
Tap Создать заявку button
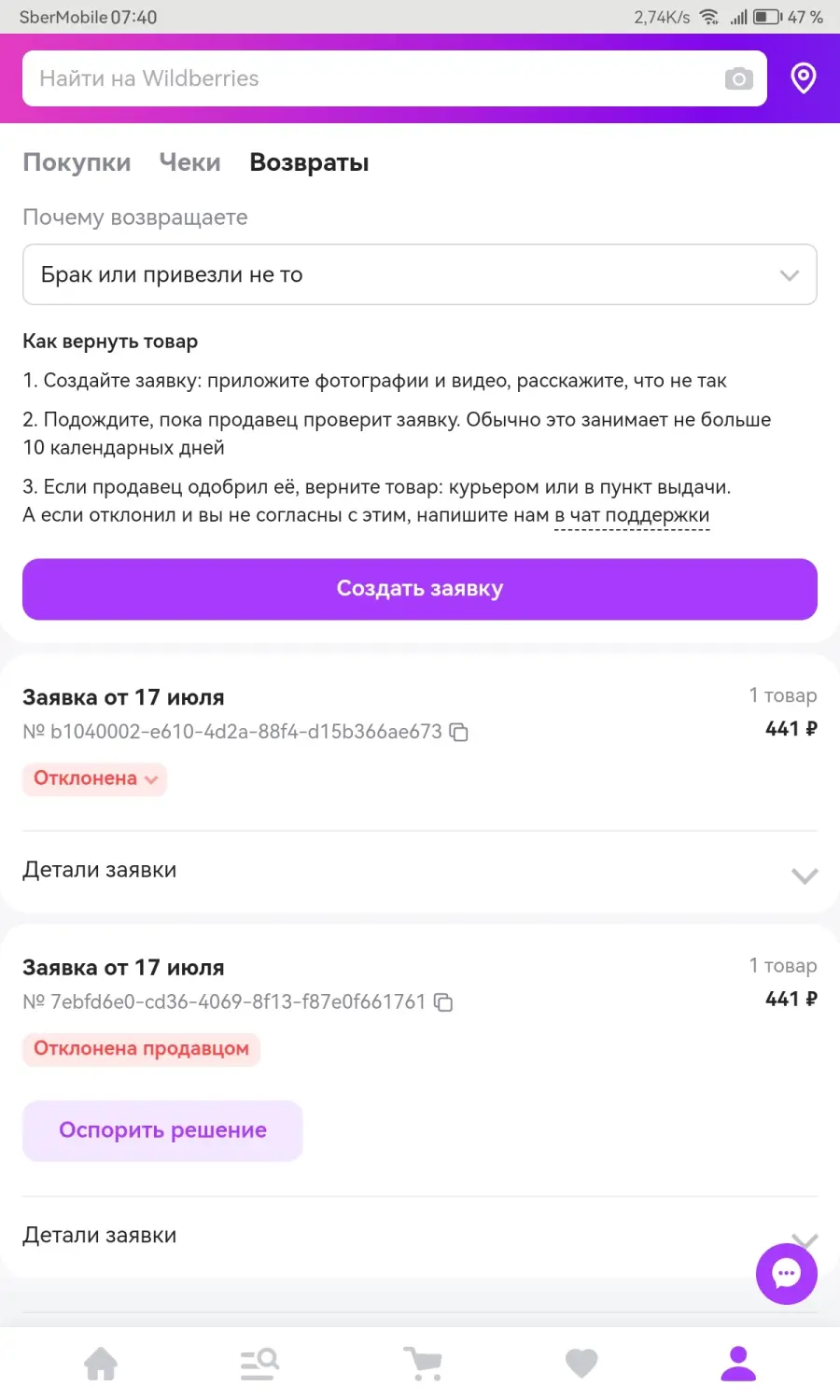click(x=420, y=589)
